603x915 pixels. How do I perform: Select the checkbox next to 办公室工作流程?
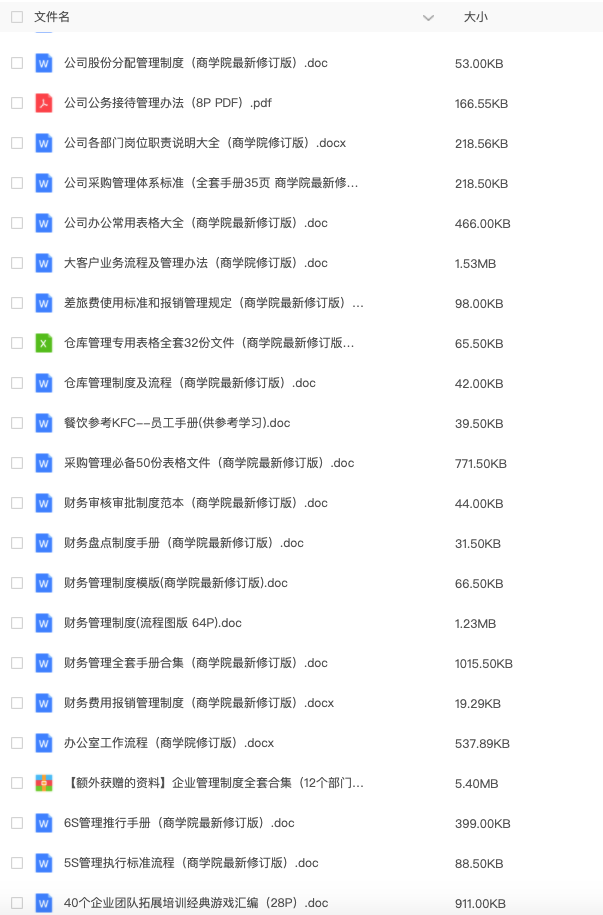[x=16, y=743]
